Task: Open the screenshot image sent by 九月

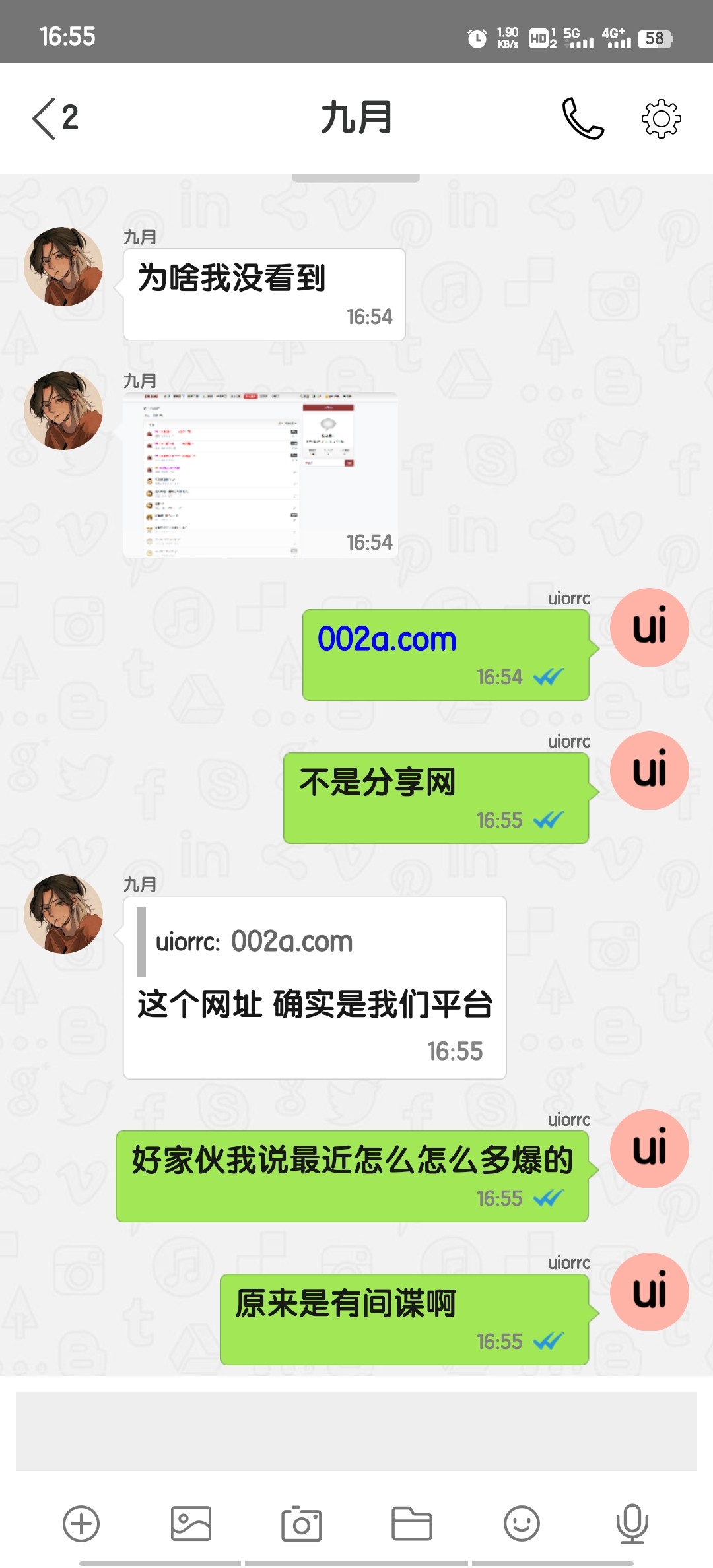Action: pos(260,475)
